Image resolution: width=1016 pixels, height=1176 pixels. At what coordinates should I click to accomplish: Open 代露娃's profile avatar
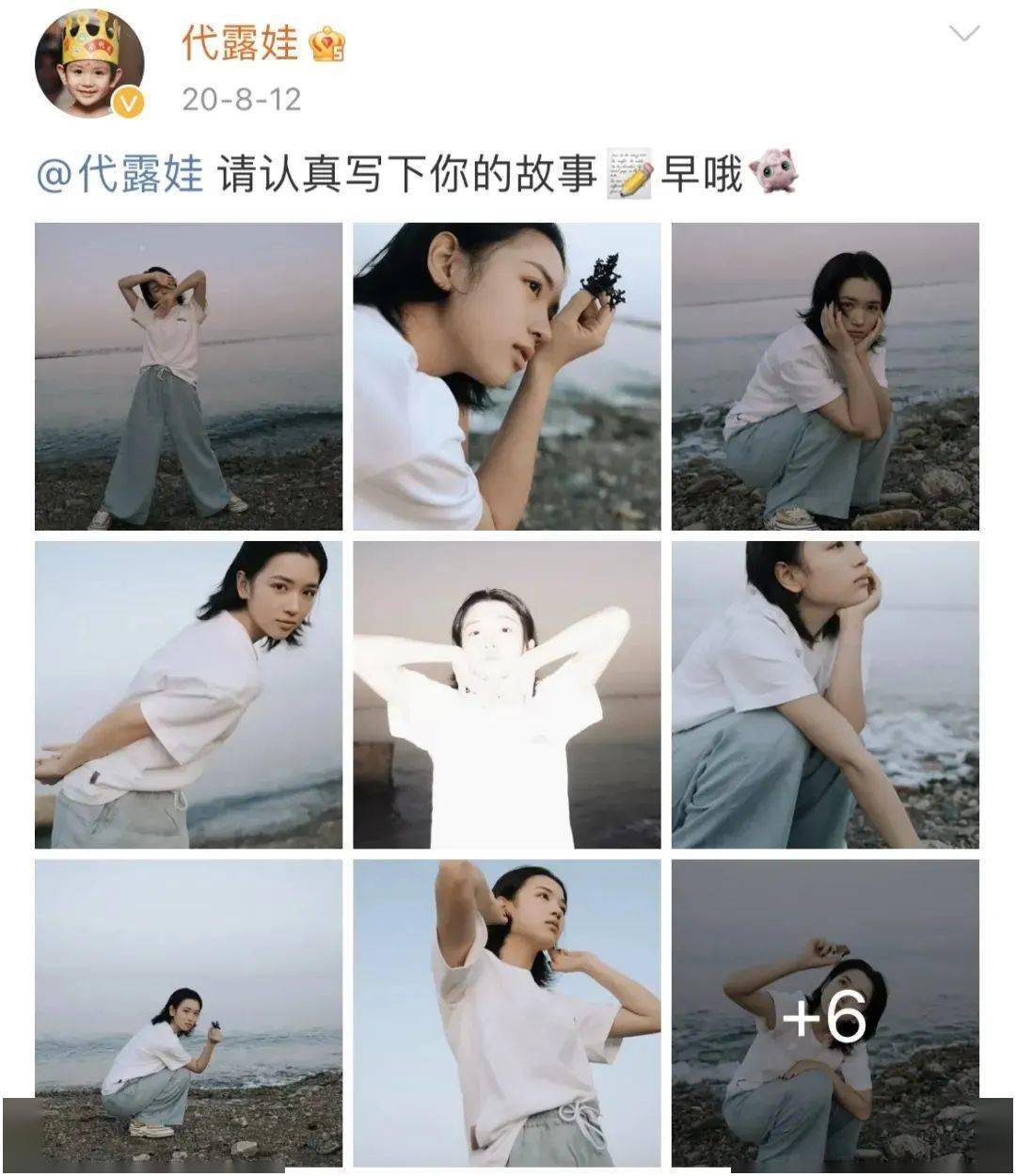point(89,66)
